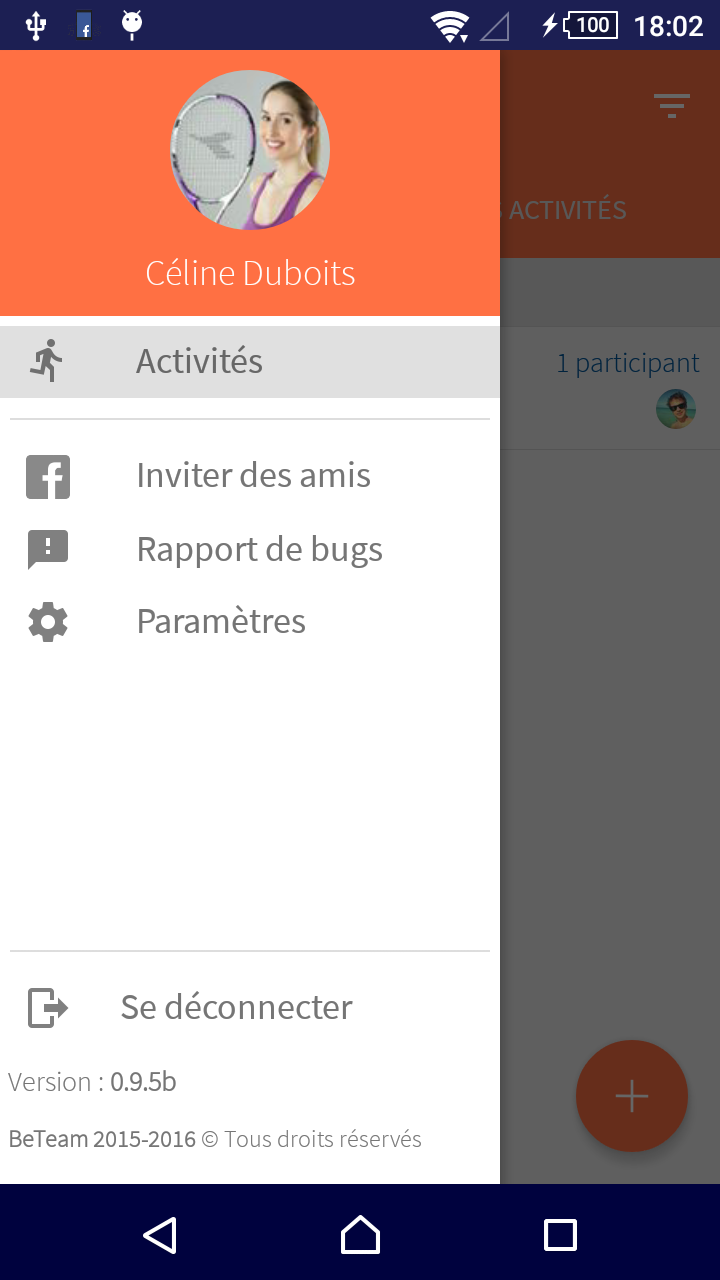
Task: Tap the system back button
Action: pos(160,1235)
